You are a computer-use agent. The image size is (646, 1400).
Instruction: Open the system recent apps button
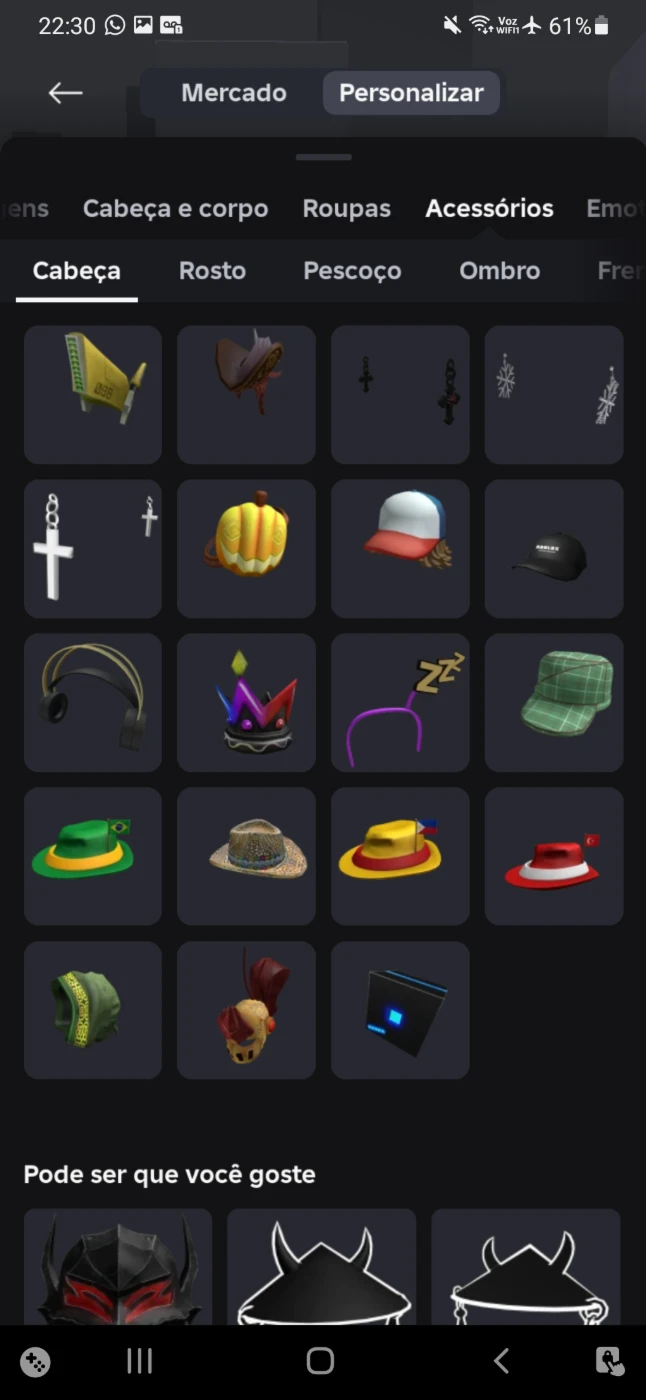(x=139, y=1360)
